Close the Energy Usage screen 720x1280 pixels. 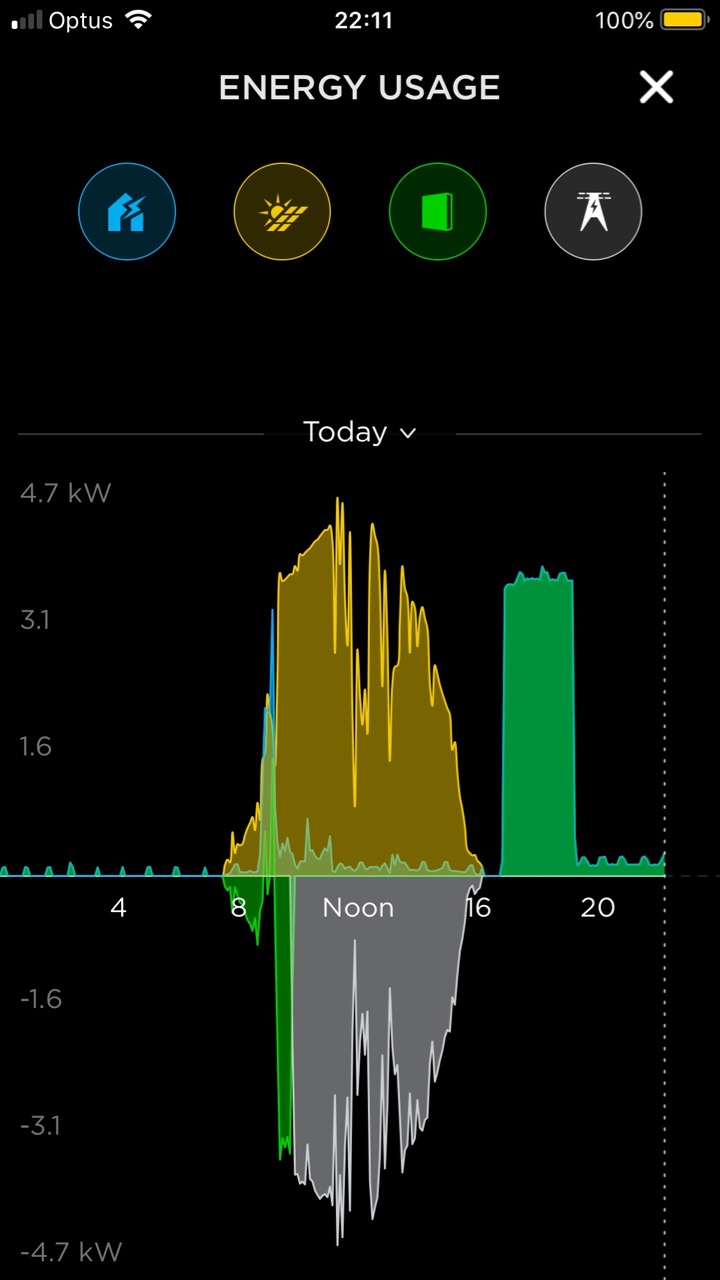[x=656, y=88]
